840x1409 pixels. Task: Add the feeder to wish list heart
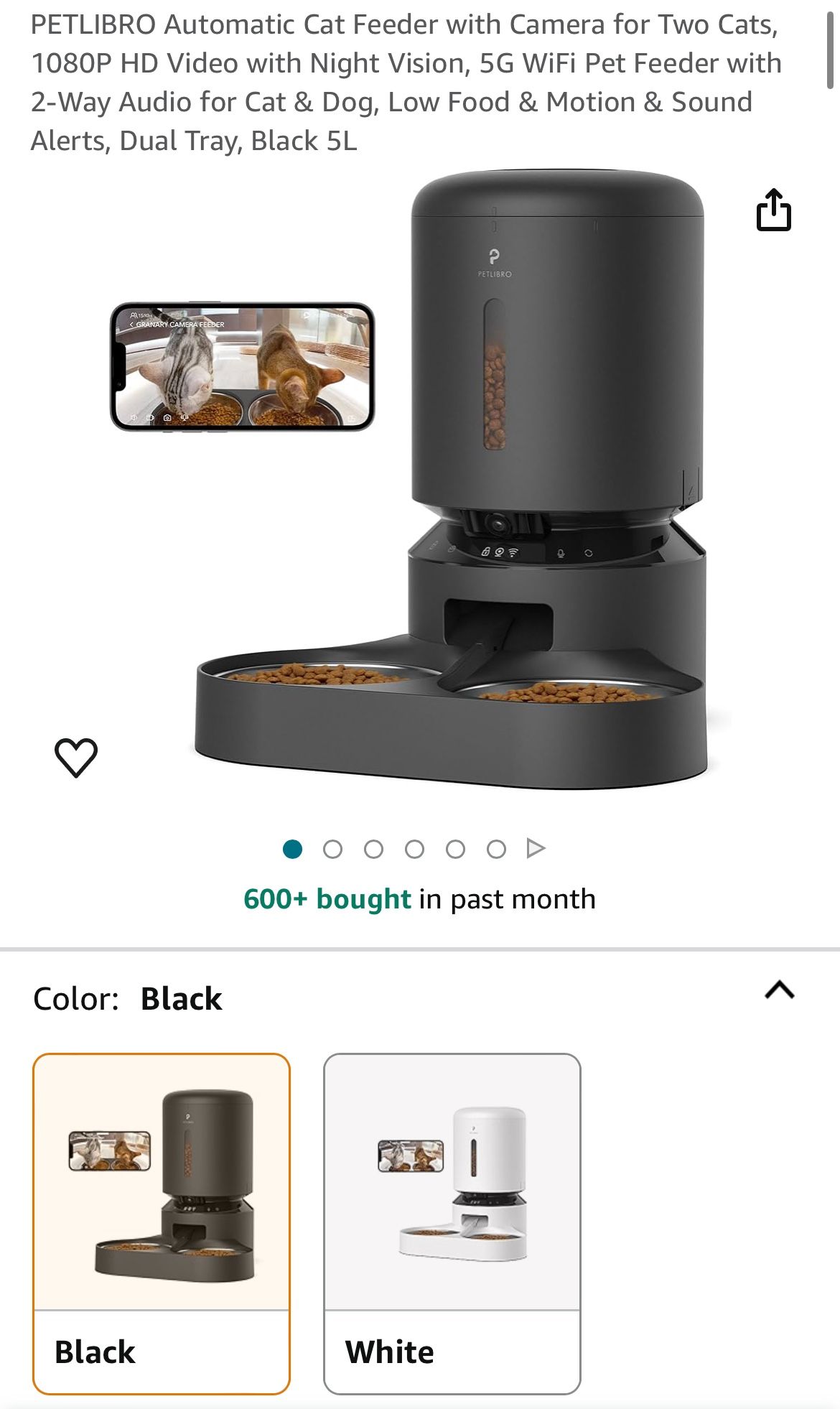(76, 758)
